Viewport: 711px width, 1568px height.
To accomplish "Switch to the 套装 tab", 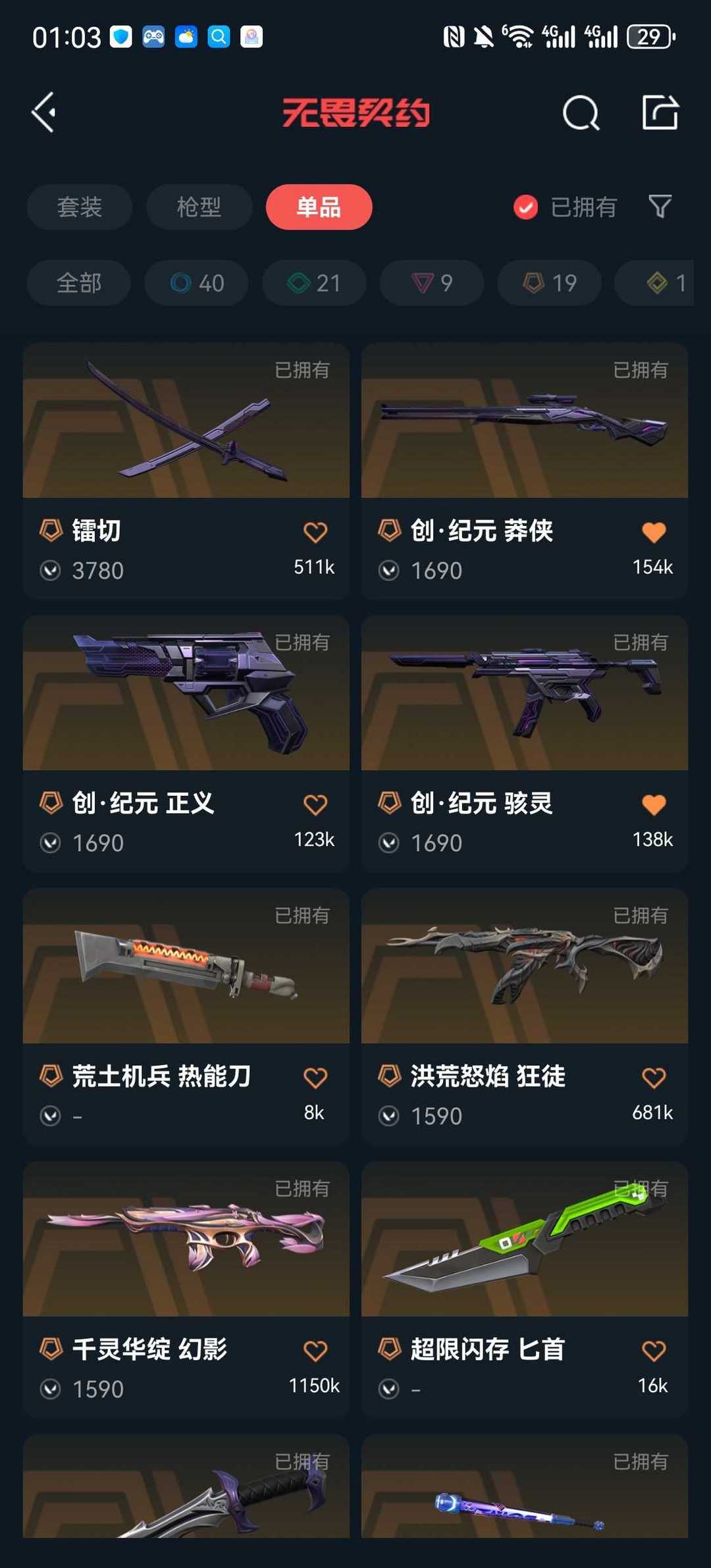I will 80,207.
